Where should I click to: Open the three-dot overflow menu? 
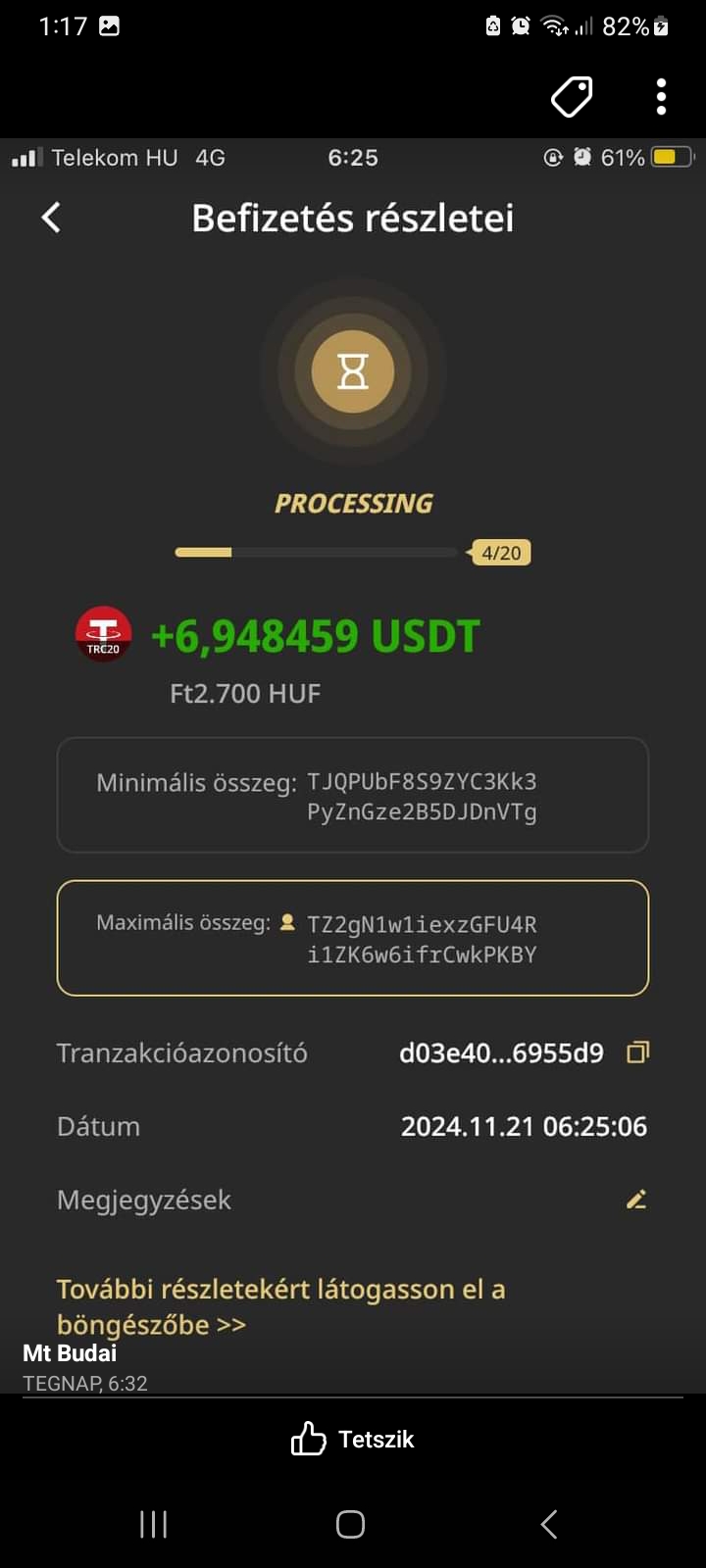click(661, 96)
